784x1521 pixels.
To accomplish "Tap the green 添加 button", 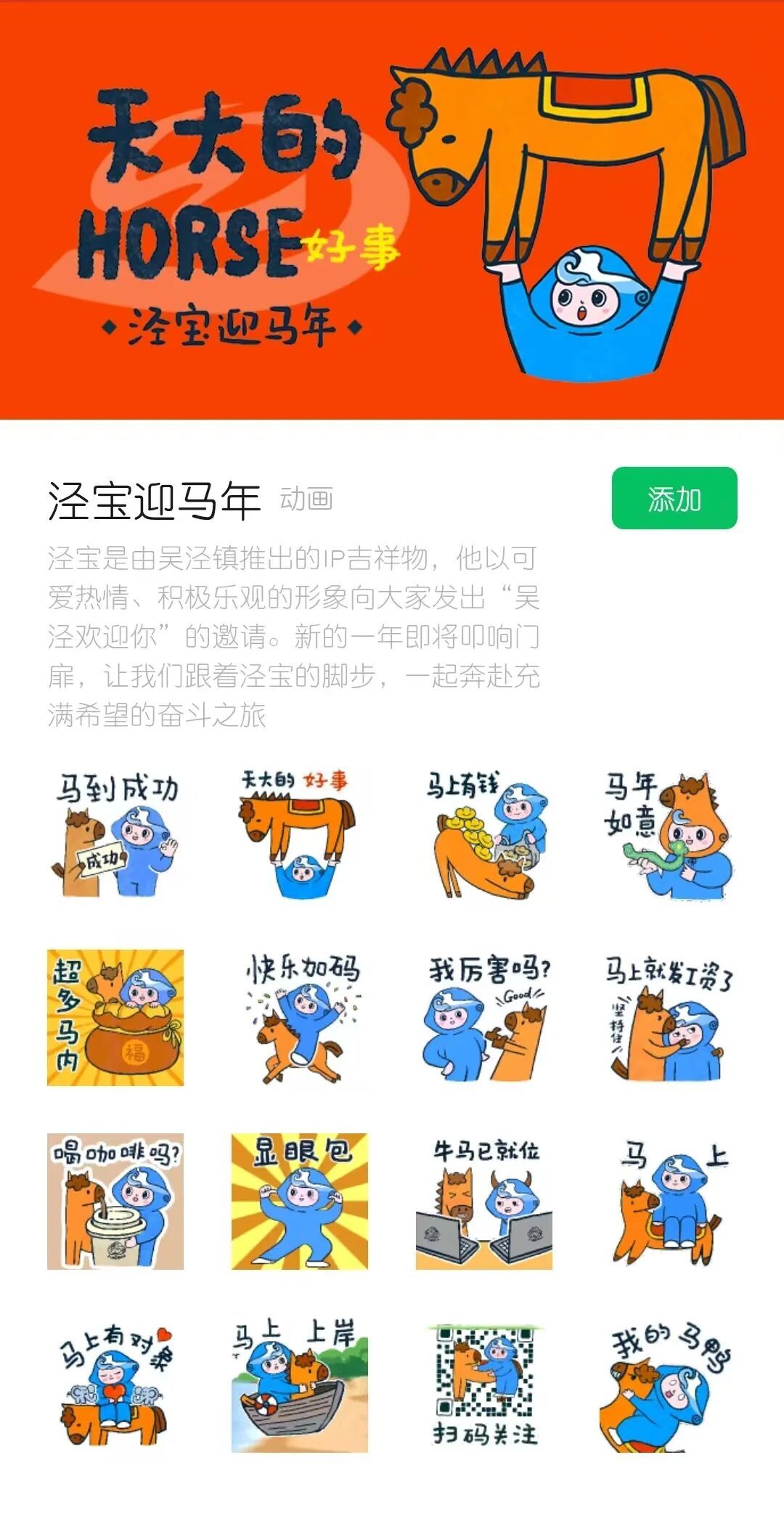I will [x=674, y=498].
